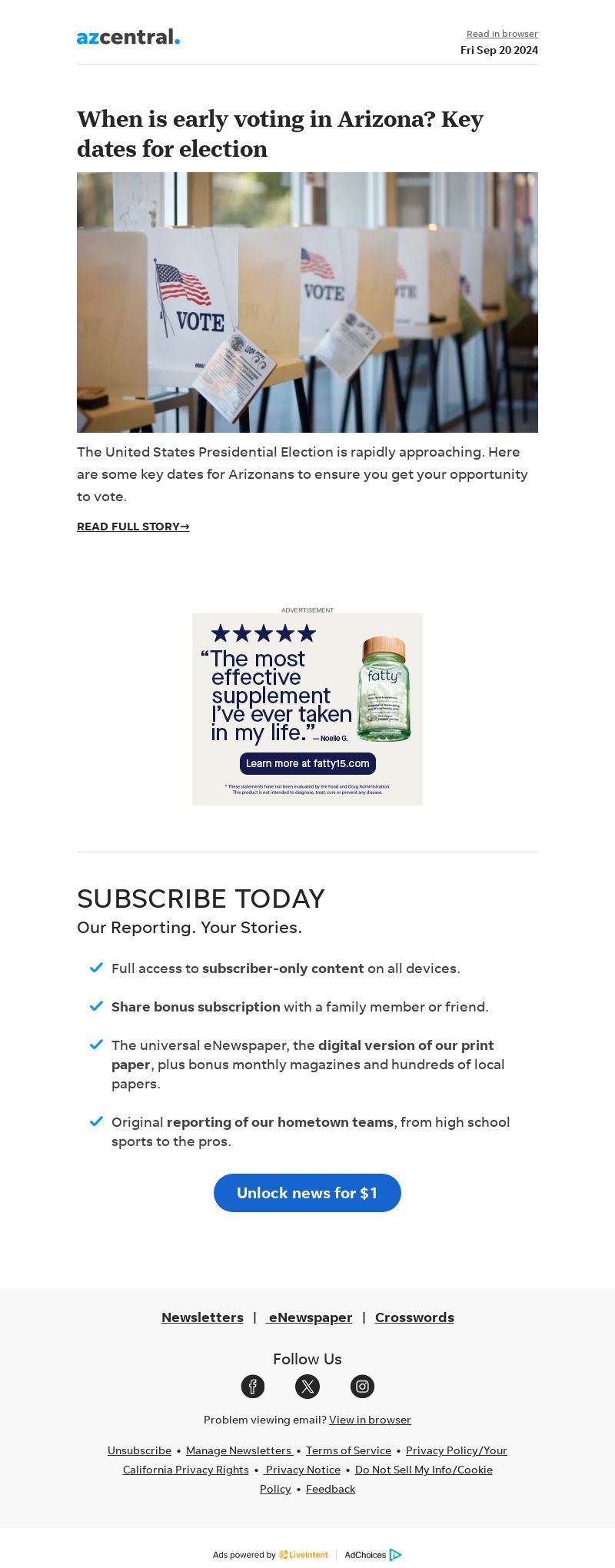Visit the Facebook page
Screen dimensions: 615x1568
(253, 1387)
